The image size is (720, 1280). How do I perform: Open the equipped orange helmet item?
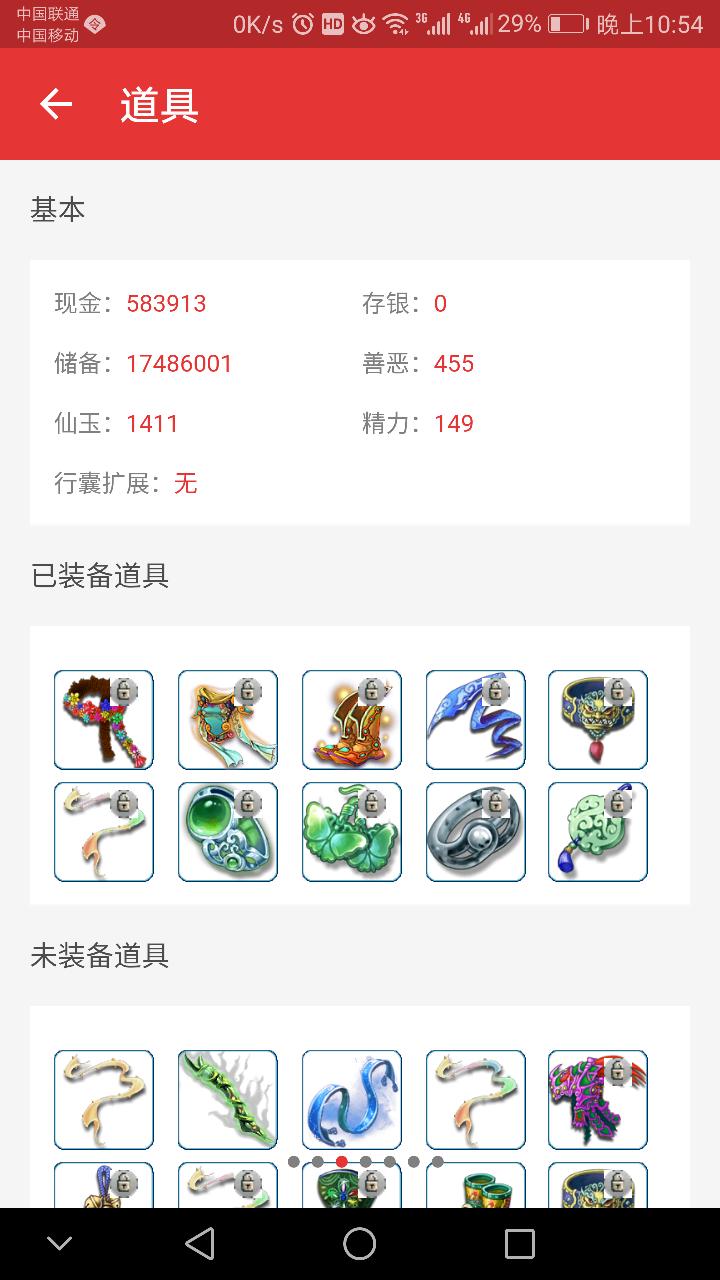tap(352, 720)
